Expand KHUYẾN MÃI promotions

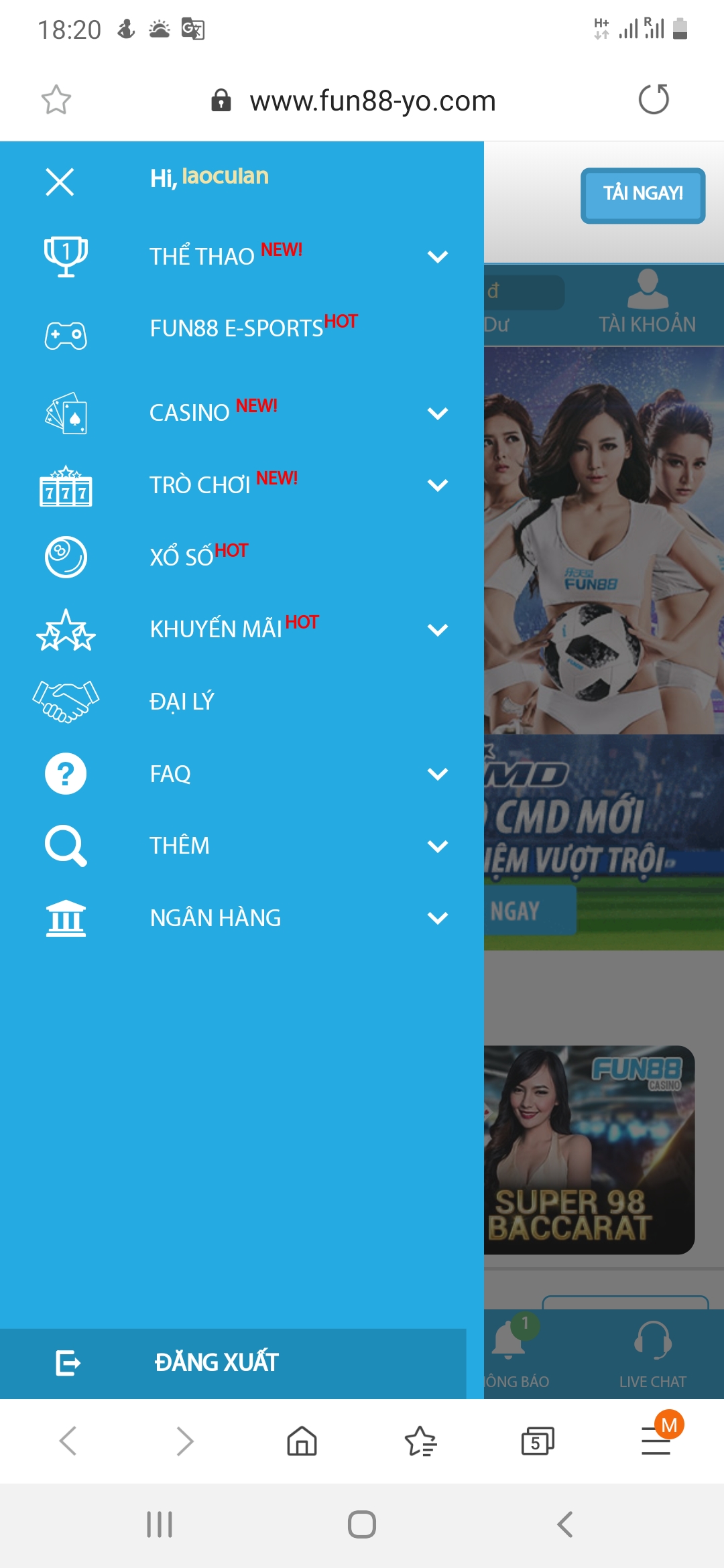pos(242,629)
